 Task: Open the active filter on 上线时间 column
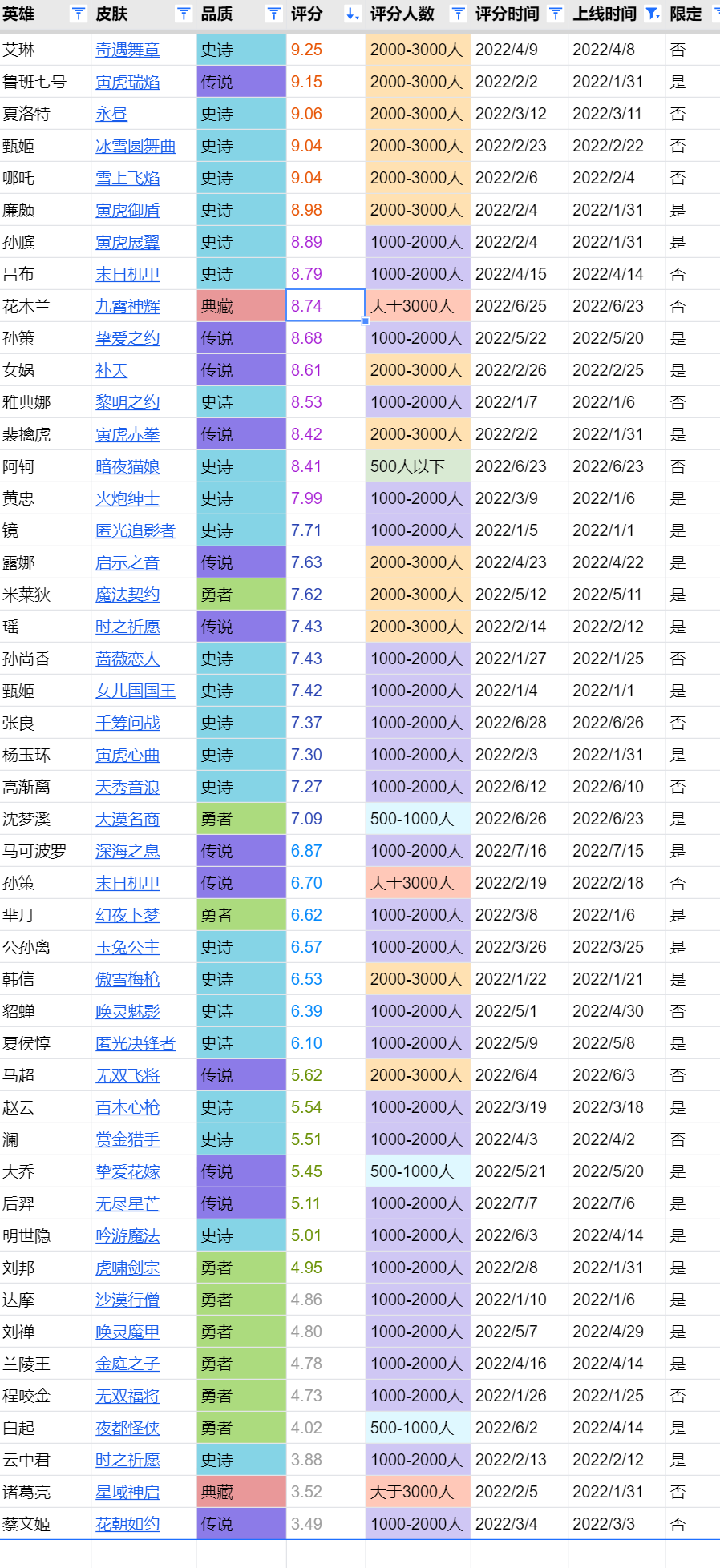tap(653, 14)
